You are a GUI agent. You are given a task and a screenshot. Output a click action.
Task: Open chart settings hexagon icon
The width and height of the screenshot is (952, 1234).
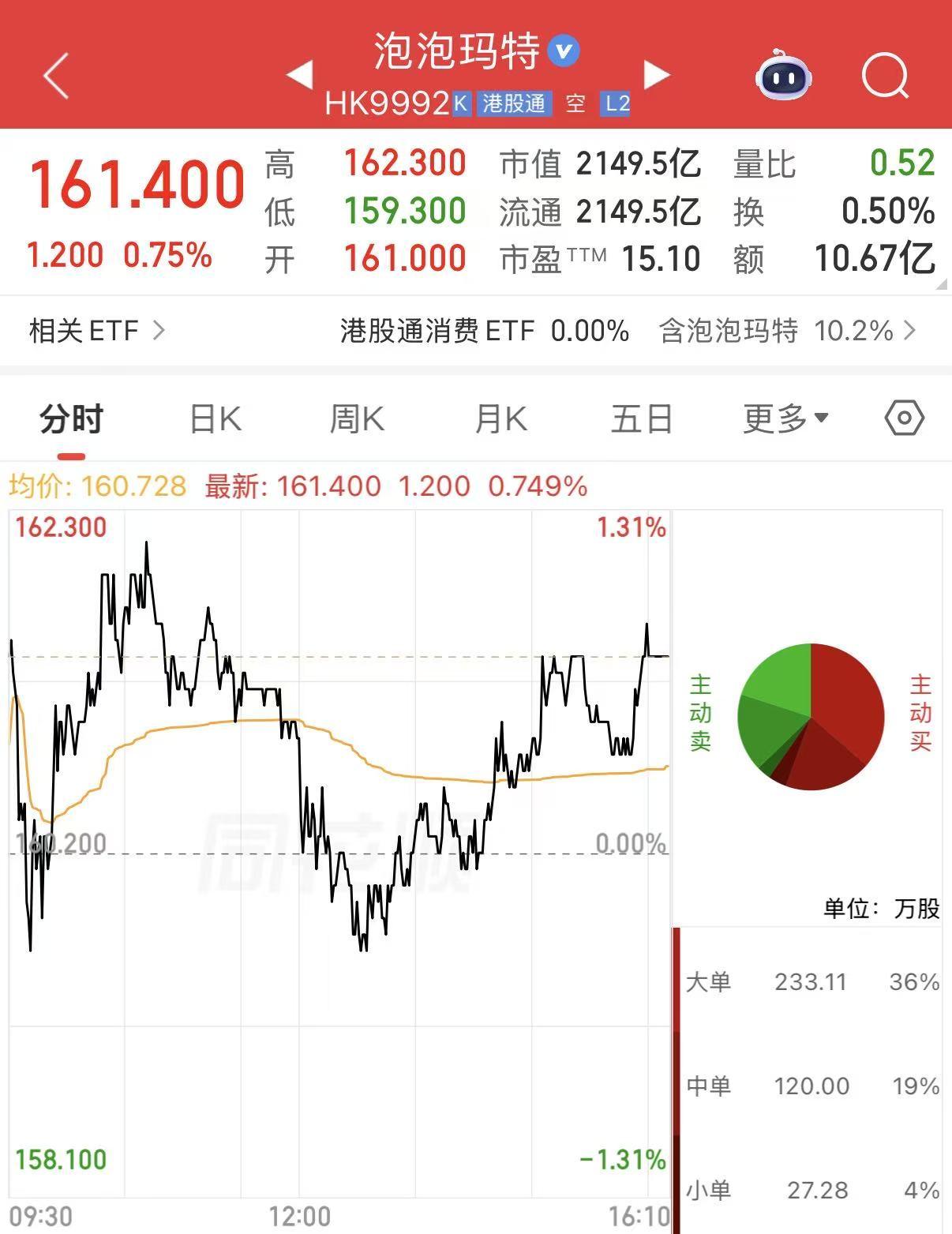pyautogui.click(x=905, y=418)
